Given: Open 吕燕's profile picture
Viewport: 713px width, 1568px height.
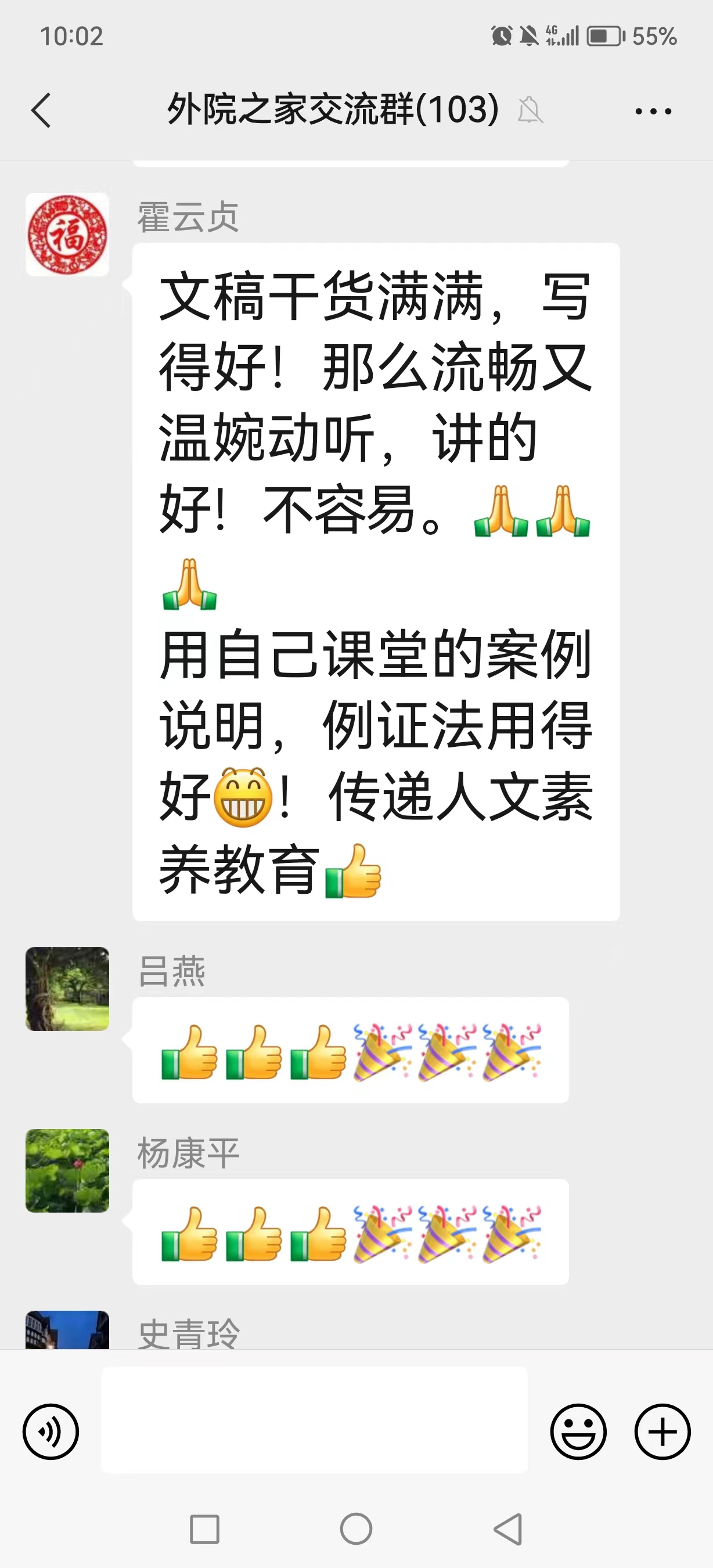Looking at the screenshot, I should click(67, 989).
